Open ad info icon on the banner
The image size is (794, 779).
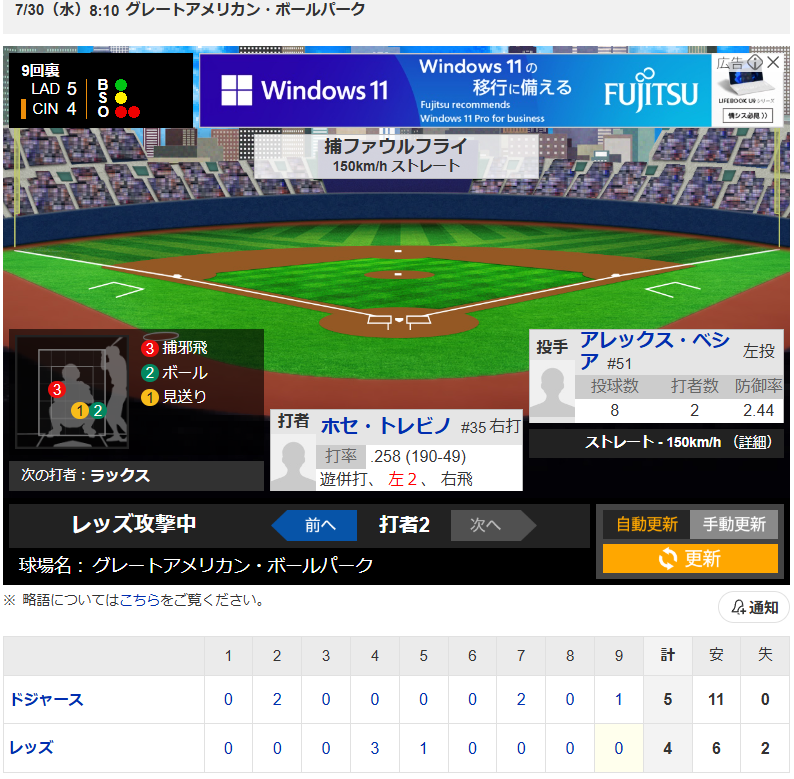pos(755,62)
